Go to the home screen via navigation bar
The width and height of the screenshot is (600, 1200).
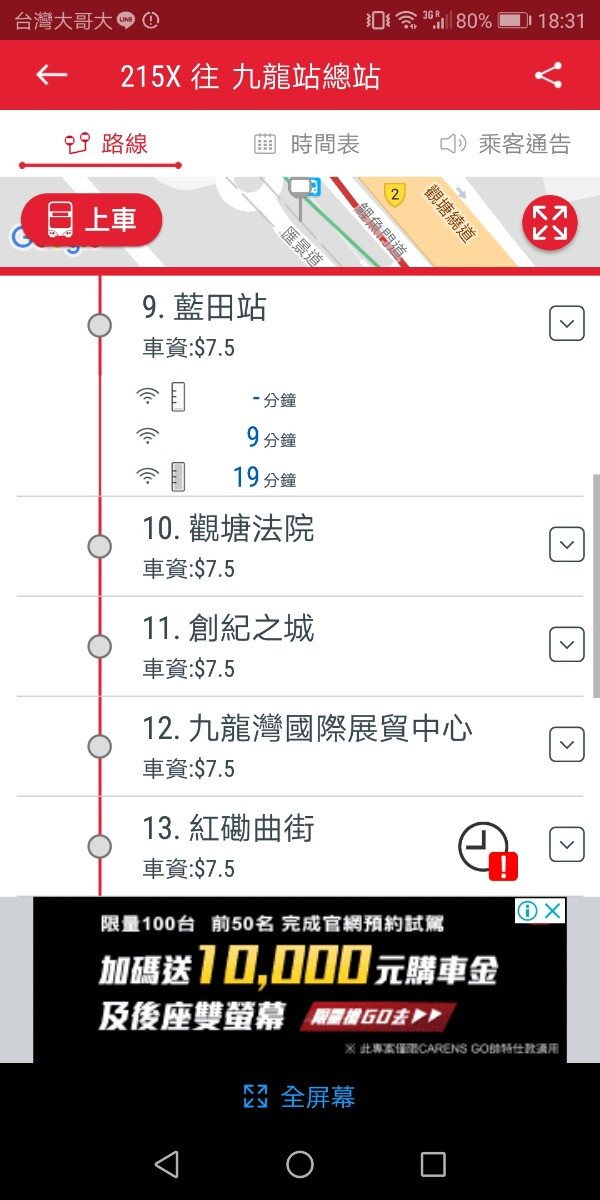[x=299, y=1163]
